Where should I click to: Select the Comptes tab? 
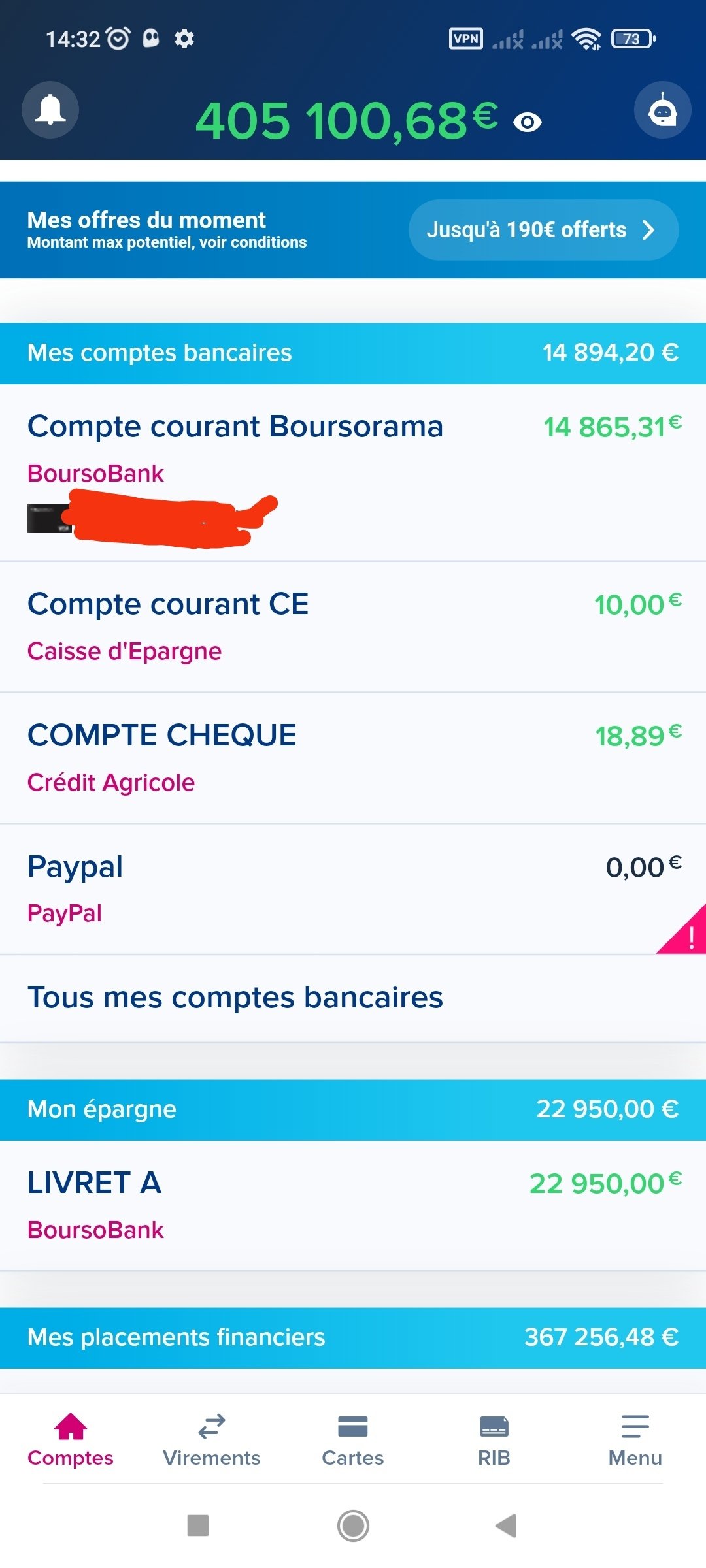[x=71, y=1440]
